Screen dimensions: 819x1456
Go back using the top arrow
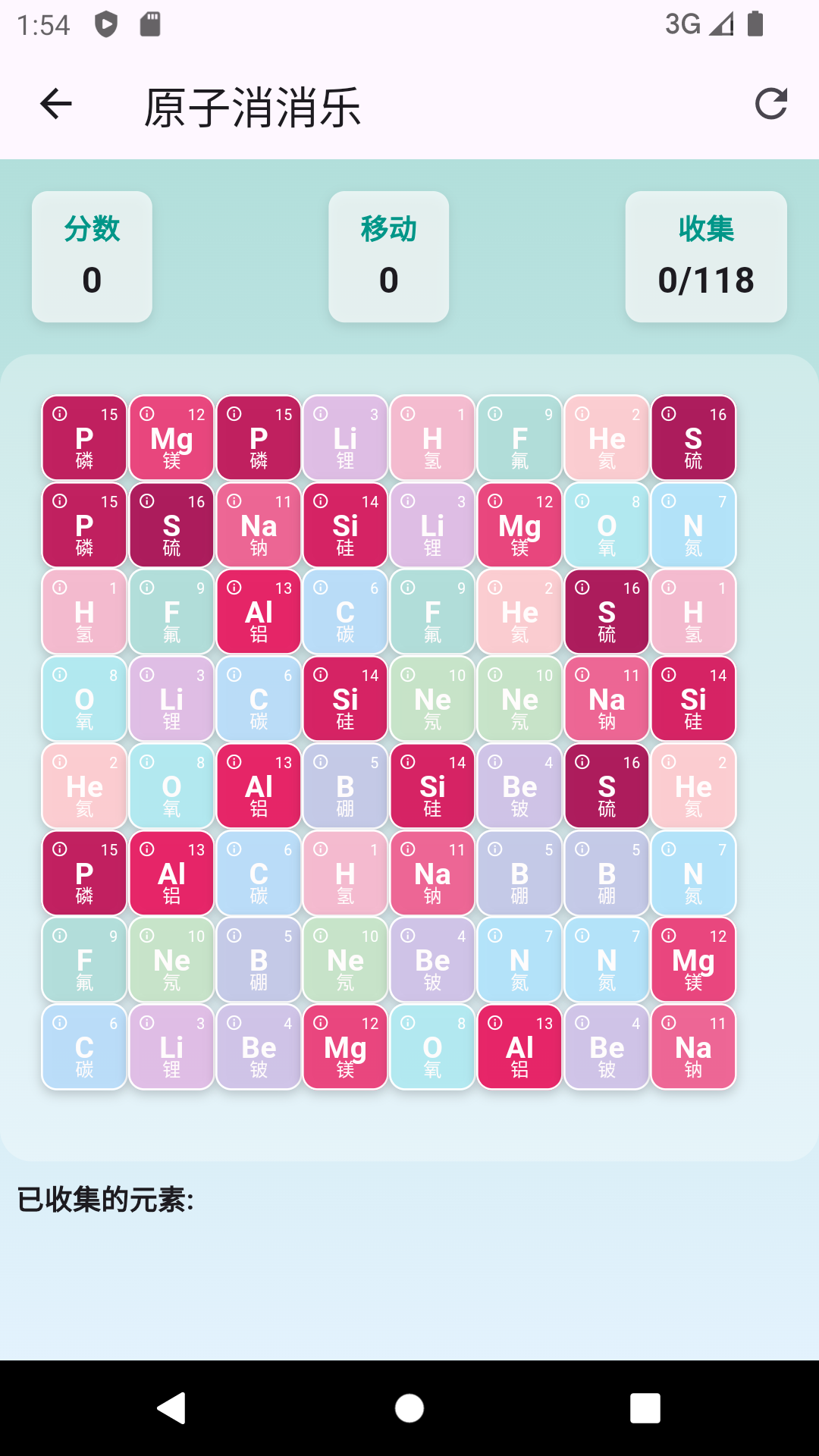56,105
